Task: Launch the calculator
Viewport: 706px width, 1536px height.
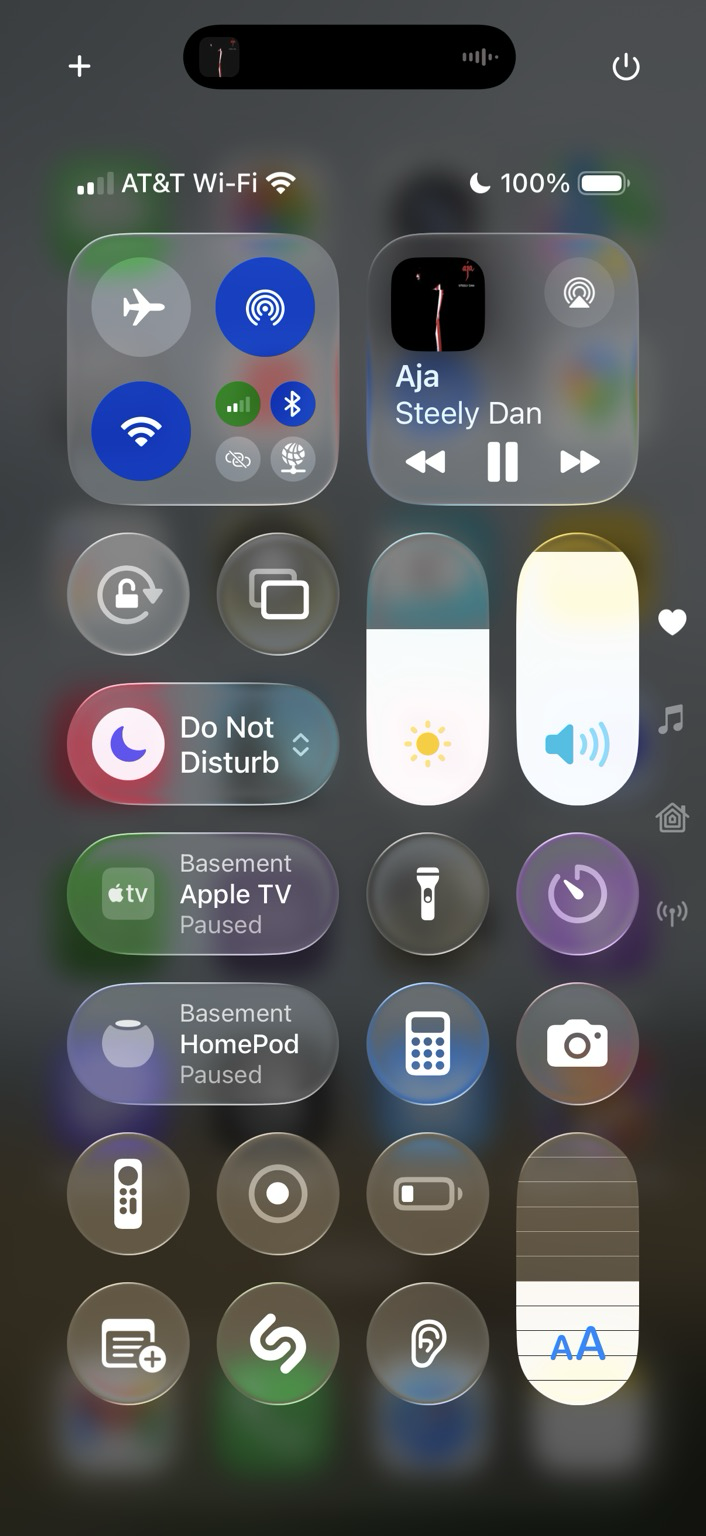Action: 428,1044
